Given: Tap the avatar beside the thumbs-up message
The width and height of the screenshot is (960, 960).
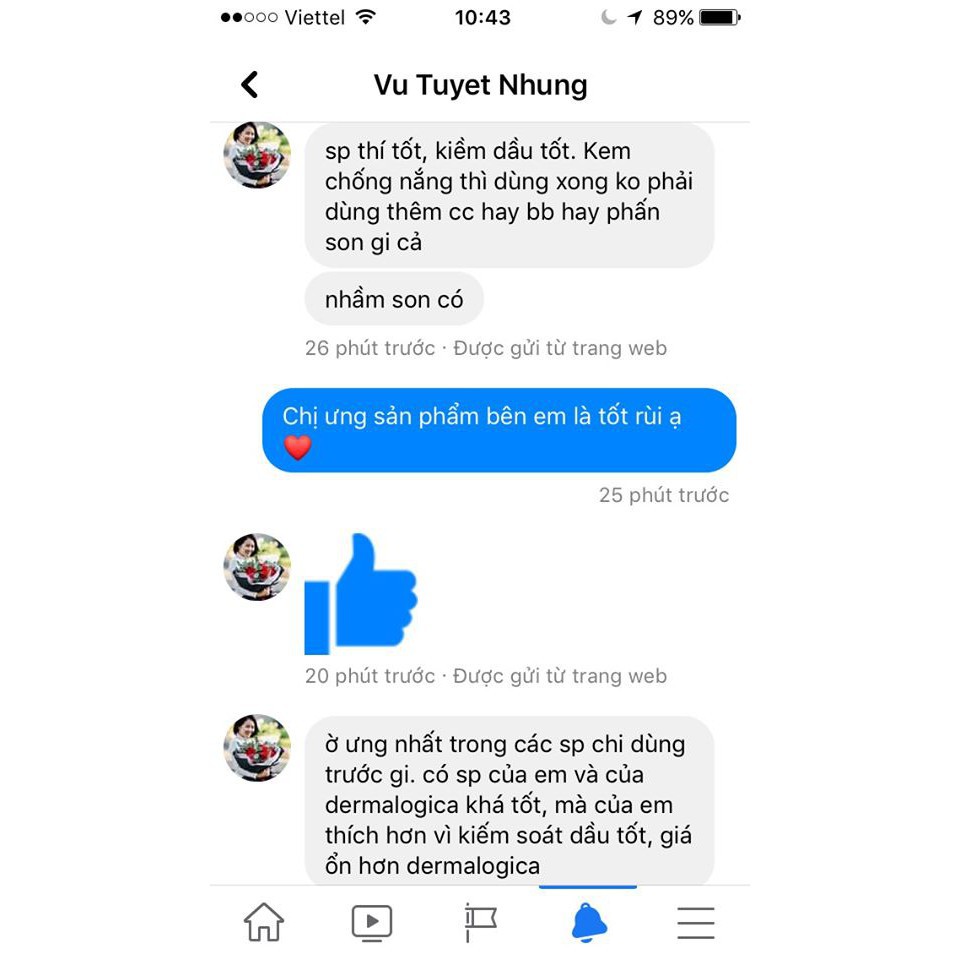Looking at the screenshot, I should [257, 567].
